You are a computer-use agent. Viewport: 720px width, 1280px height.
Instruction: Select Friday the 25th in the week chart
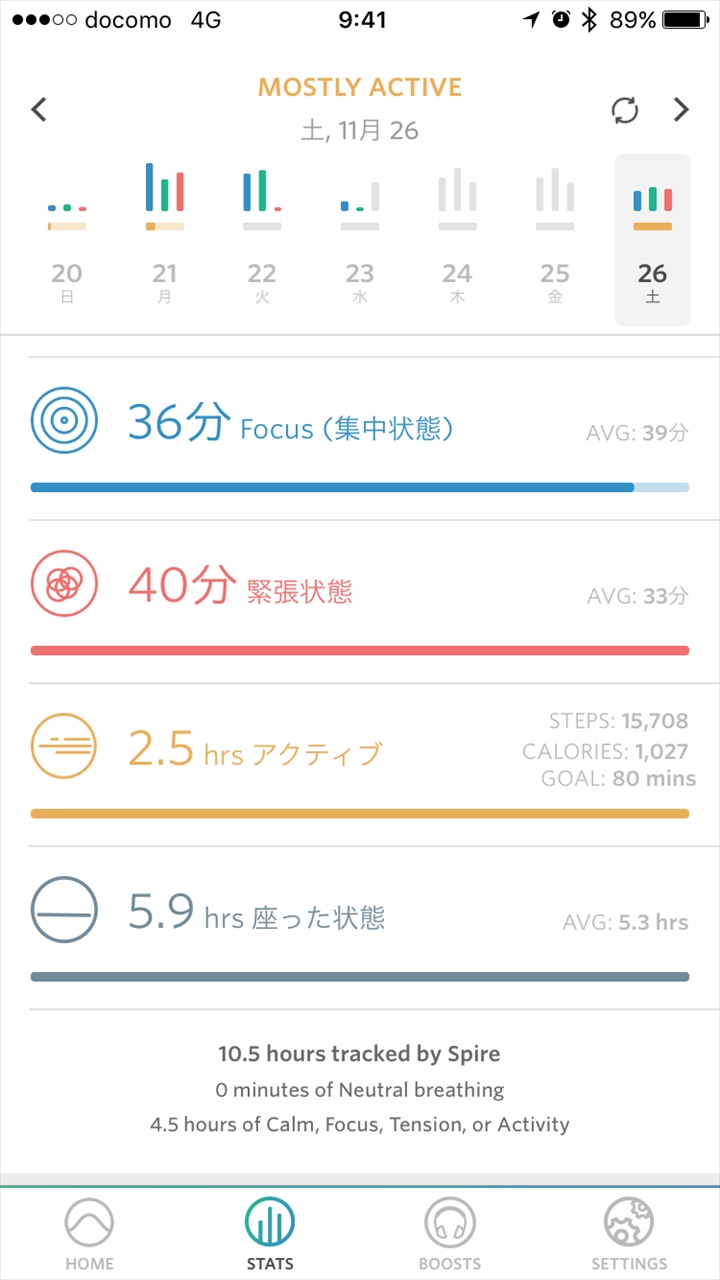click(x=555, y=240)
